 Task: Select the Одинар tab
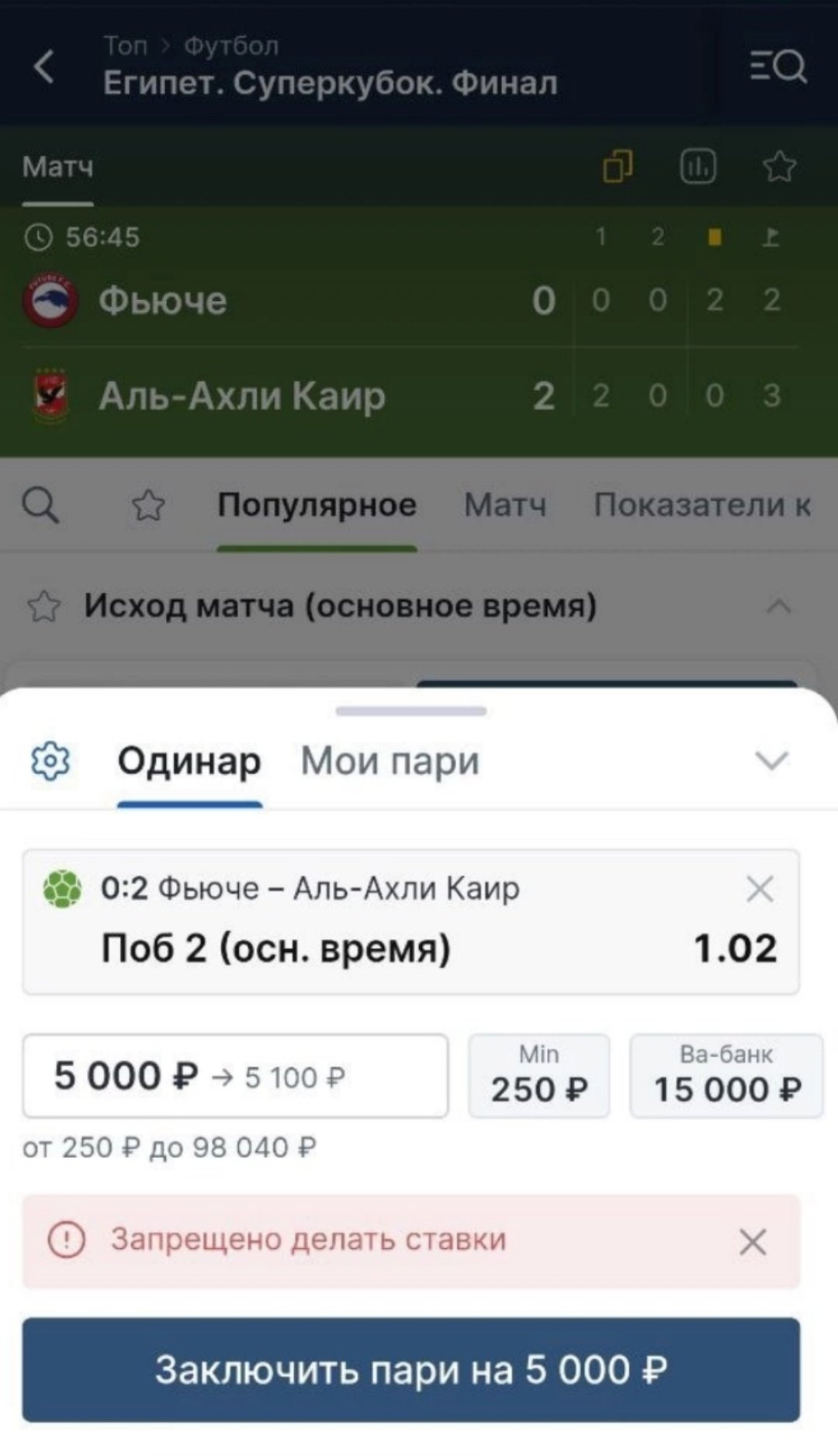click(x=189, y=760)
